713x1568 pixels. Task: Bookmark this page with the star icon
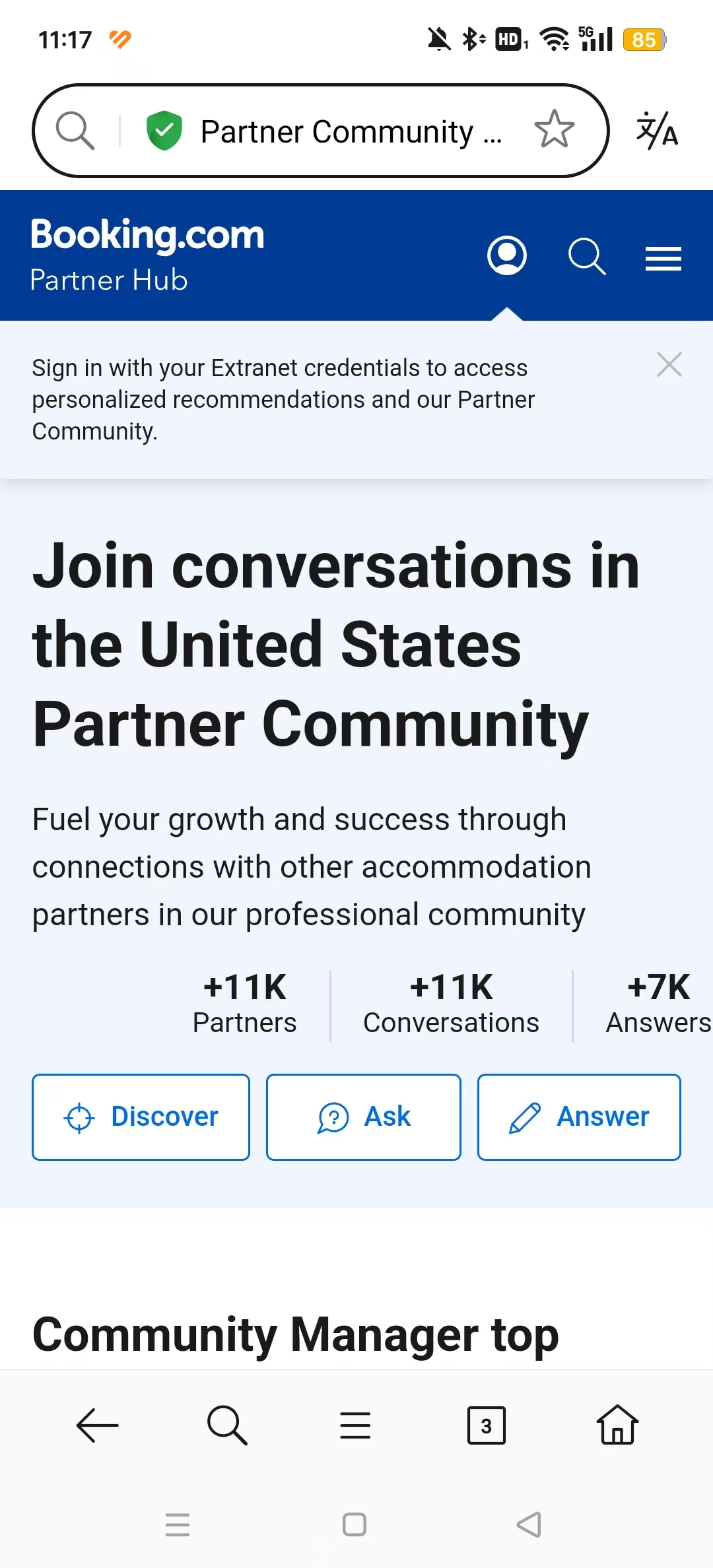coord(554,129)
